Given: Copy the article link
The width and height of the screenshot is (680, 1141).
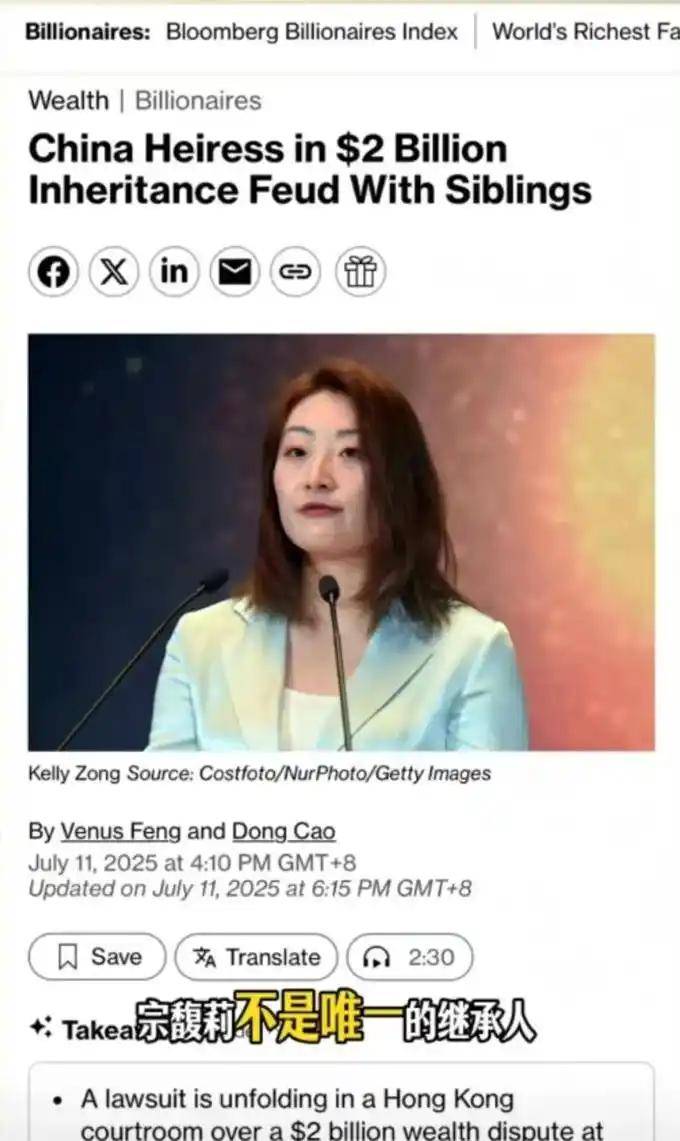Looking at the screenshot, I should tap(295, 272).
